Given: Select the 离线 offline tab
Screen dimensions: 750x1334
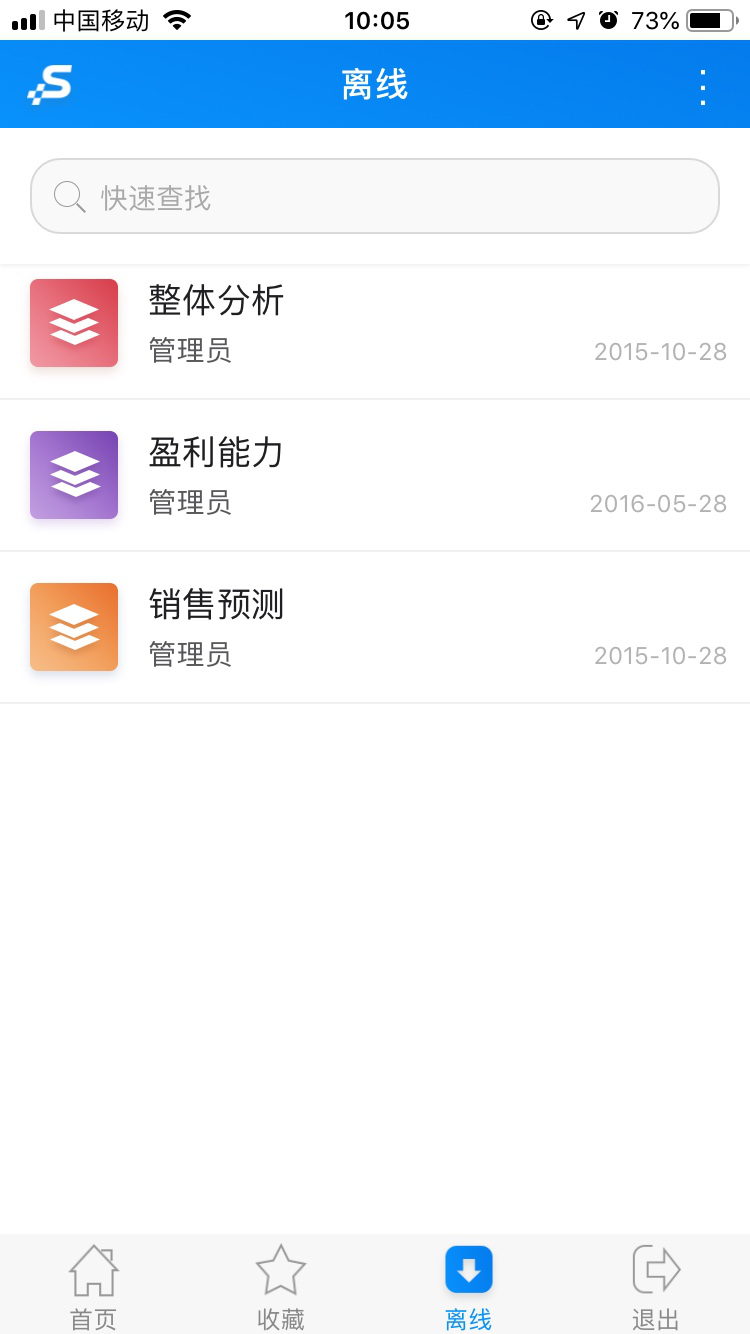Looking at the screenshot, I should pos(469,1287).
